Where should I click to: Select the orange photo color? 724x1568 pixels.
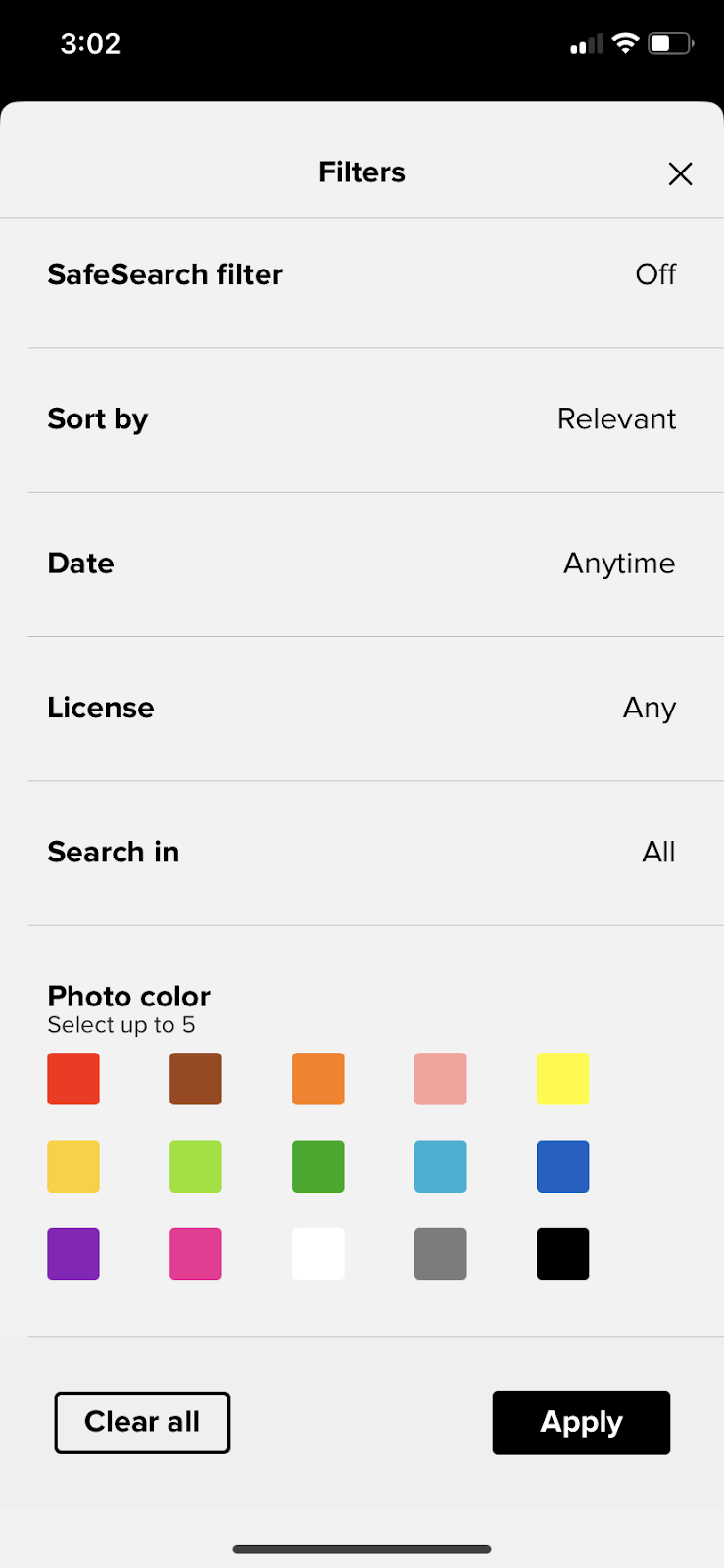[x=318, y=1079]
